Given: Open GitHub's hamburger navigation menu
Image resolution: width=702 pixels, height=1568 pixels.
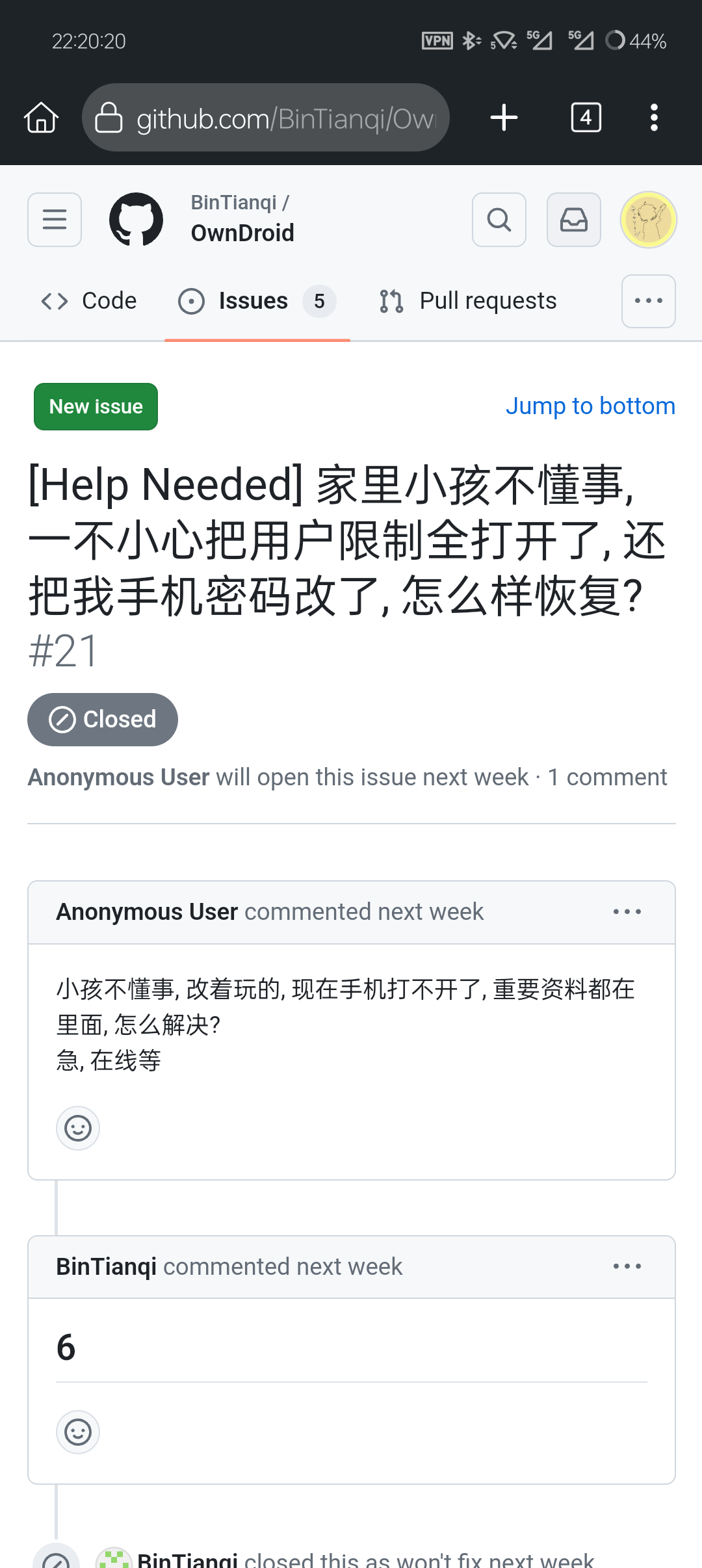Looking at the screenshot, I should (55, 220).
